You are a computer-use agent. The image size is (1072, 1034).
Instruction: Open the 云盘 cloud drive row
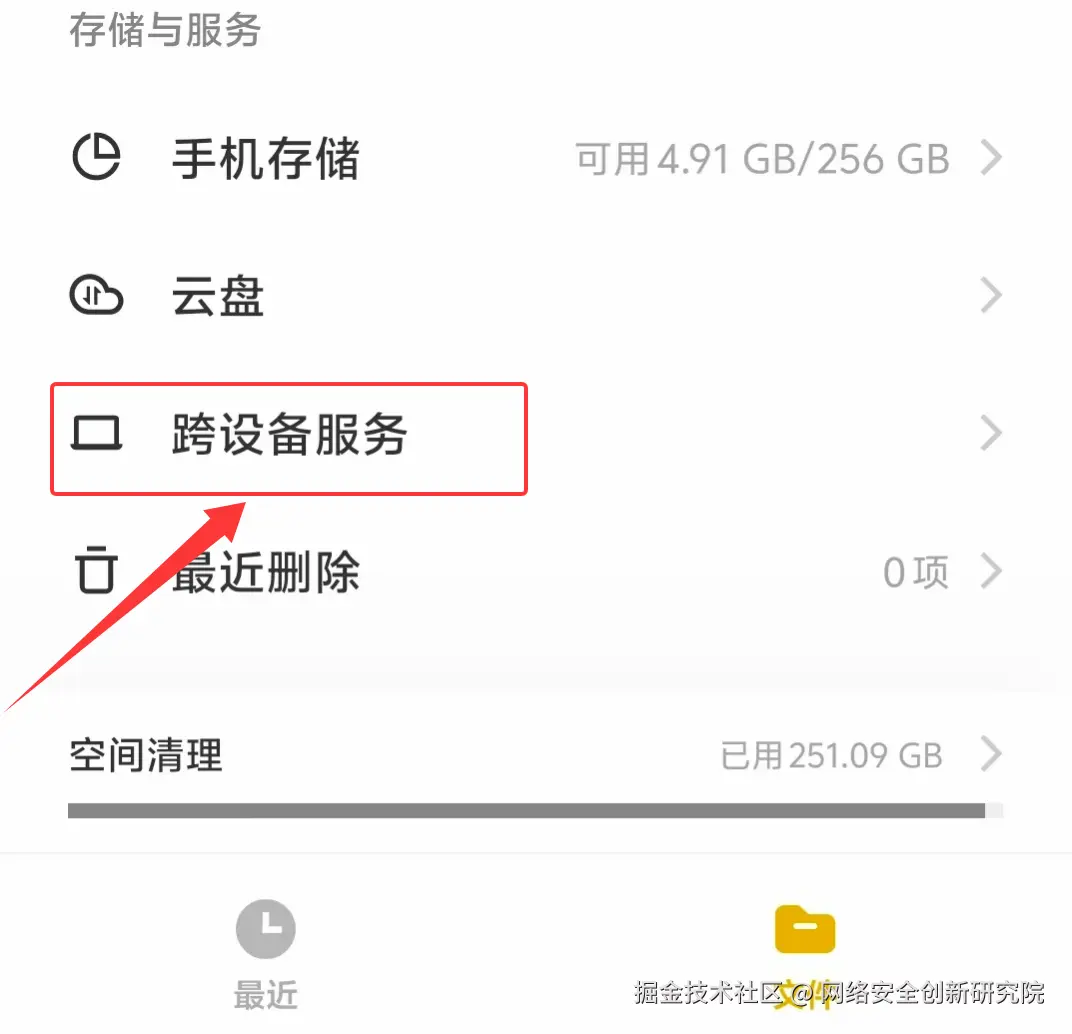[x=218, y=297]
